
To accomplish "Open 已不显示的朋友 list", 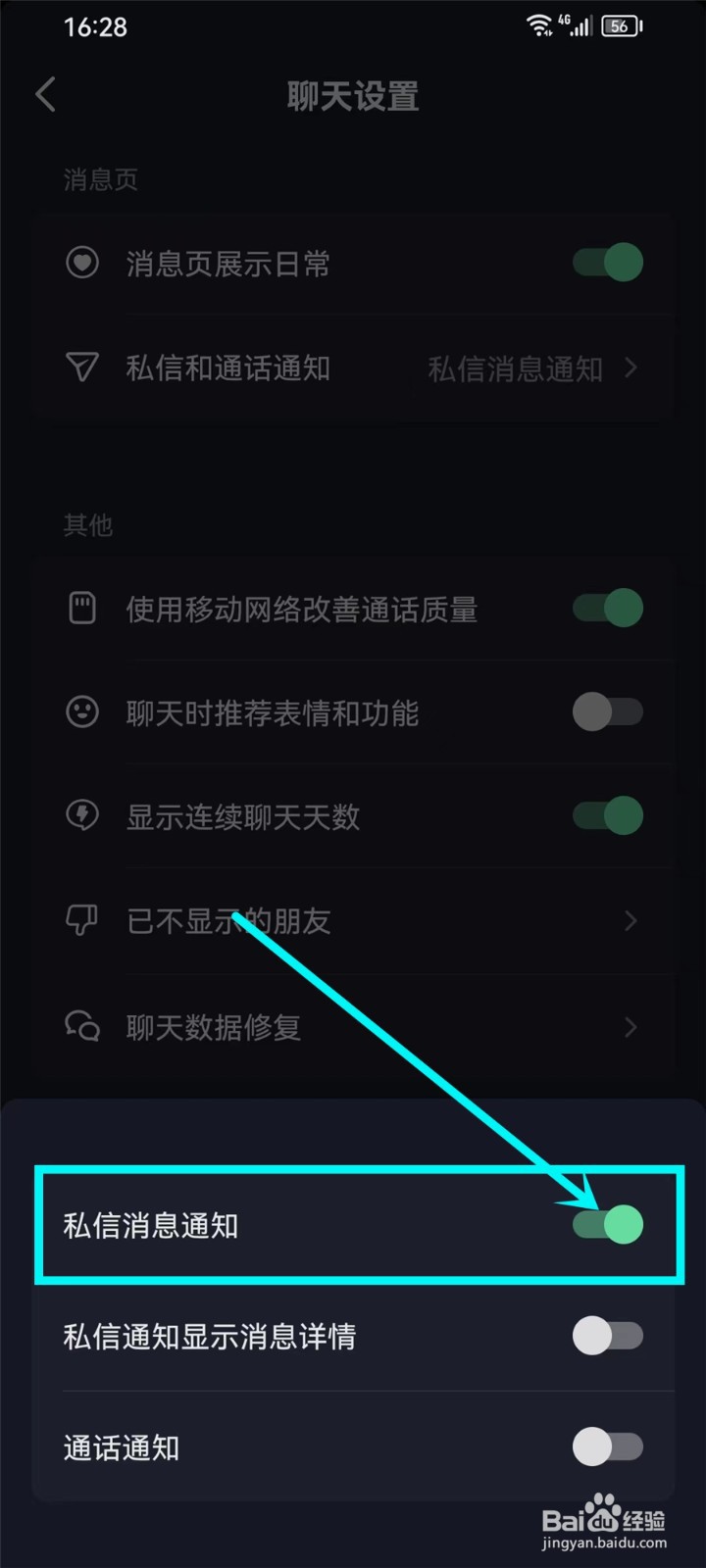I will 353,921.
